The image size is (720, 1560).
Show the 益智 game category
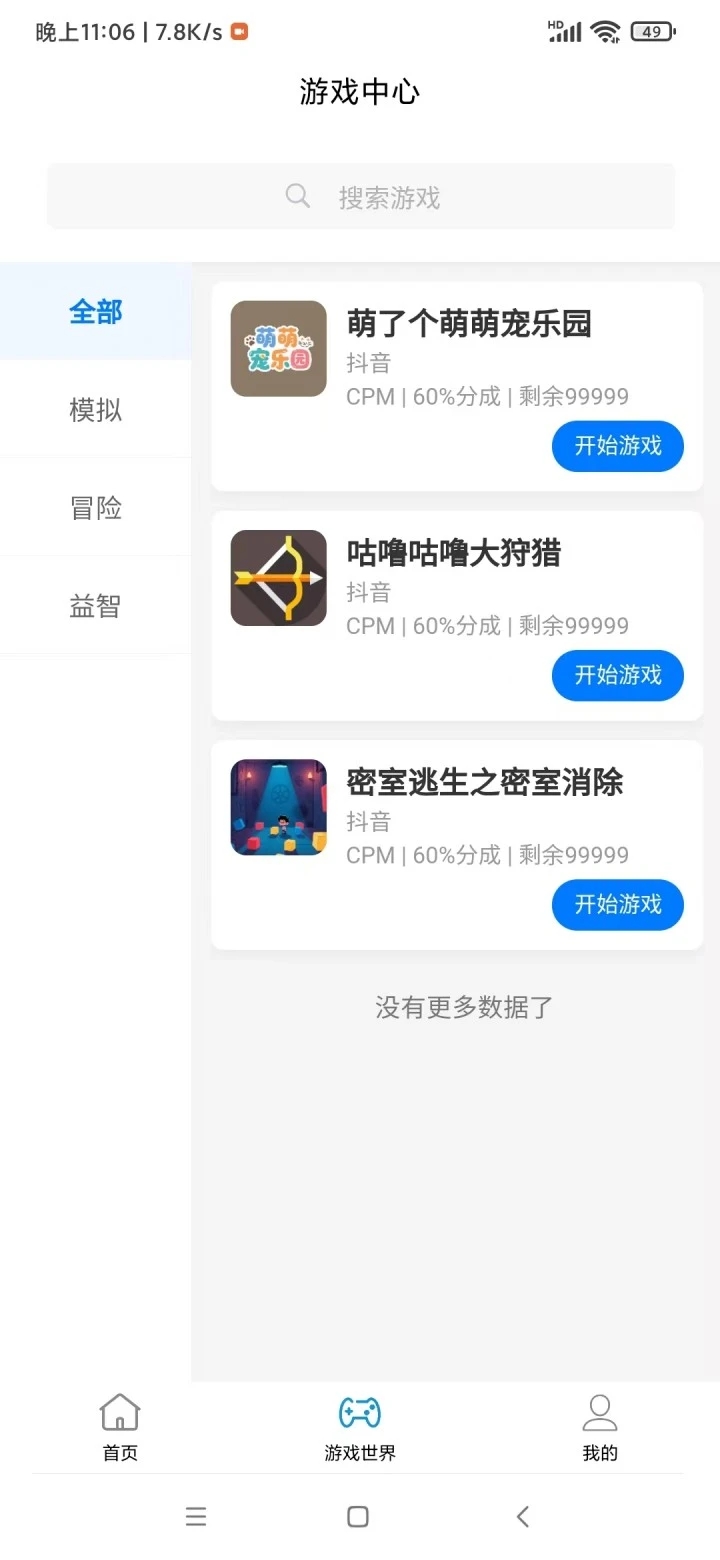[x=96, y=606]
